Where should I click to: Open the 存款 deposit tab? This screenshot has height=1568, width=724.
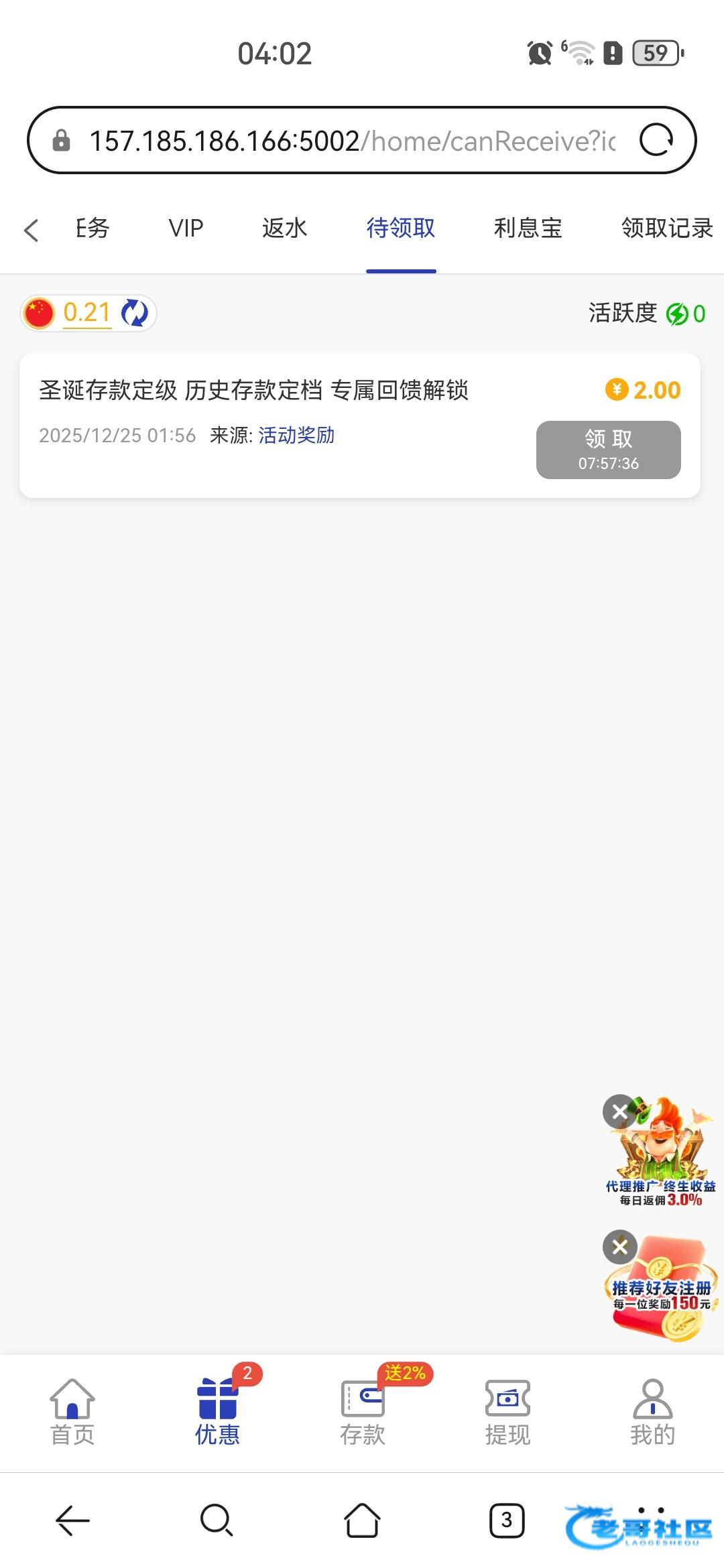coord(363,1411)
